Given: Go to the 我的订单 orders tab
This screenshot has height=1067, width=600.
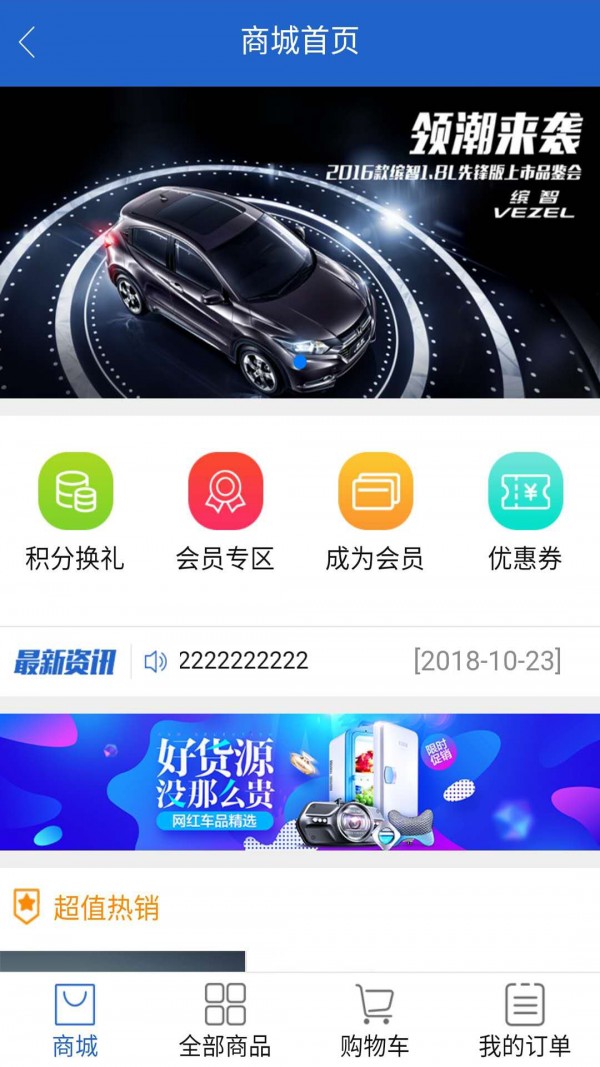Looking at the screenshot, I should 525,1020.
